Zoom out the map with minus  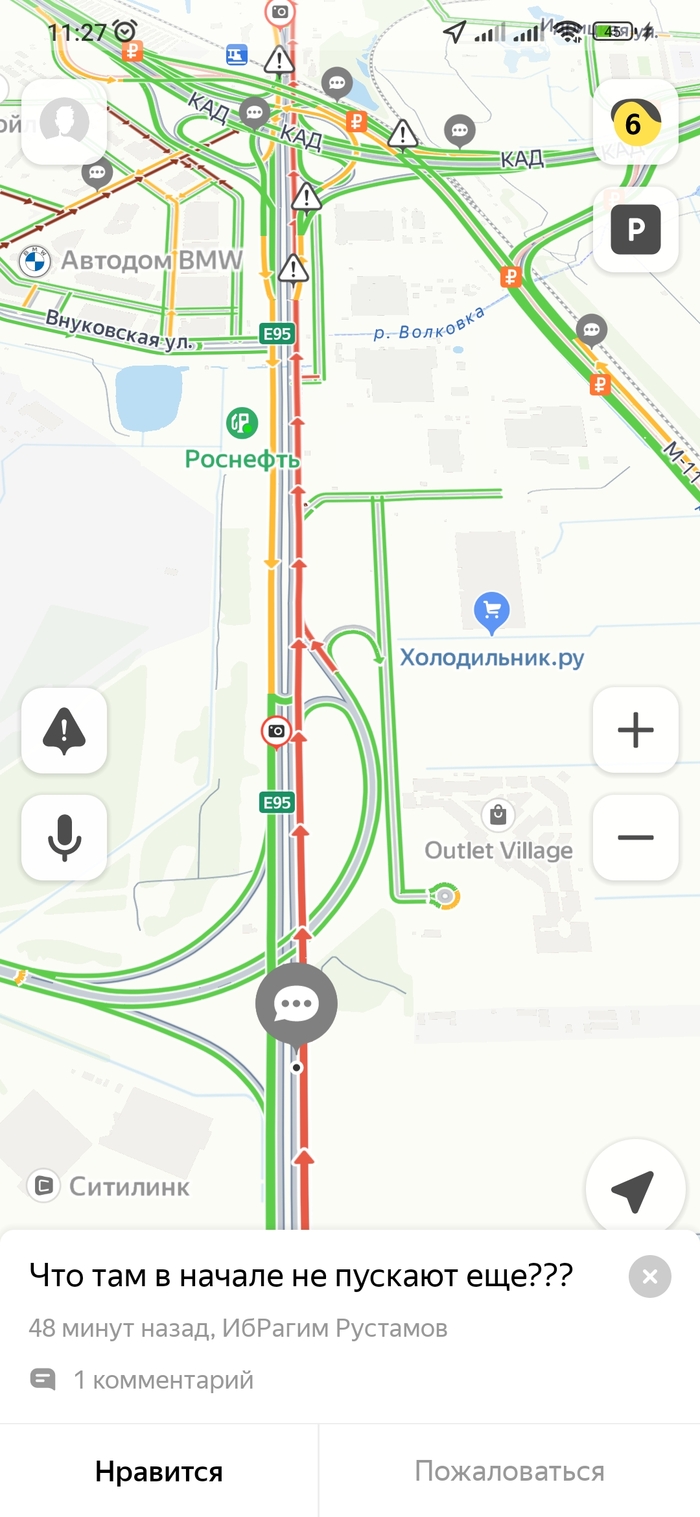(x=635, y=838)
